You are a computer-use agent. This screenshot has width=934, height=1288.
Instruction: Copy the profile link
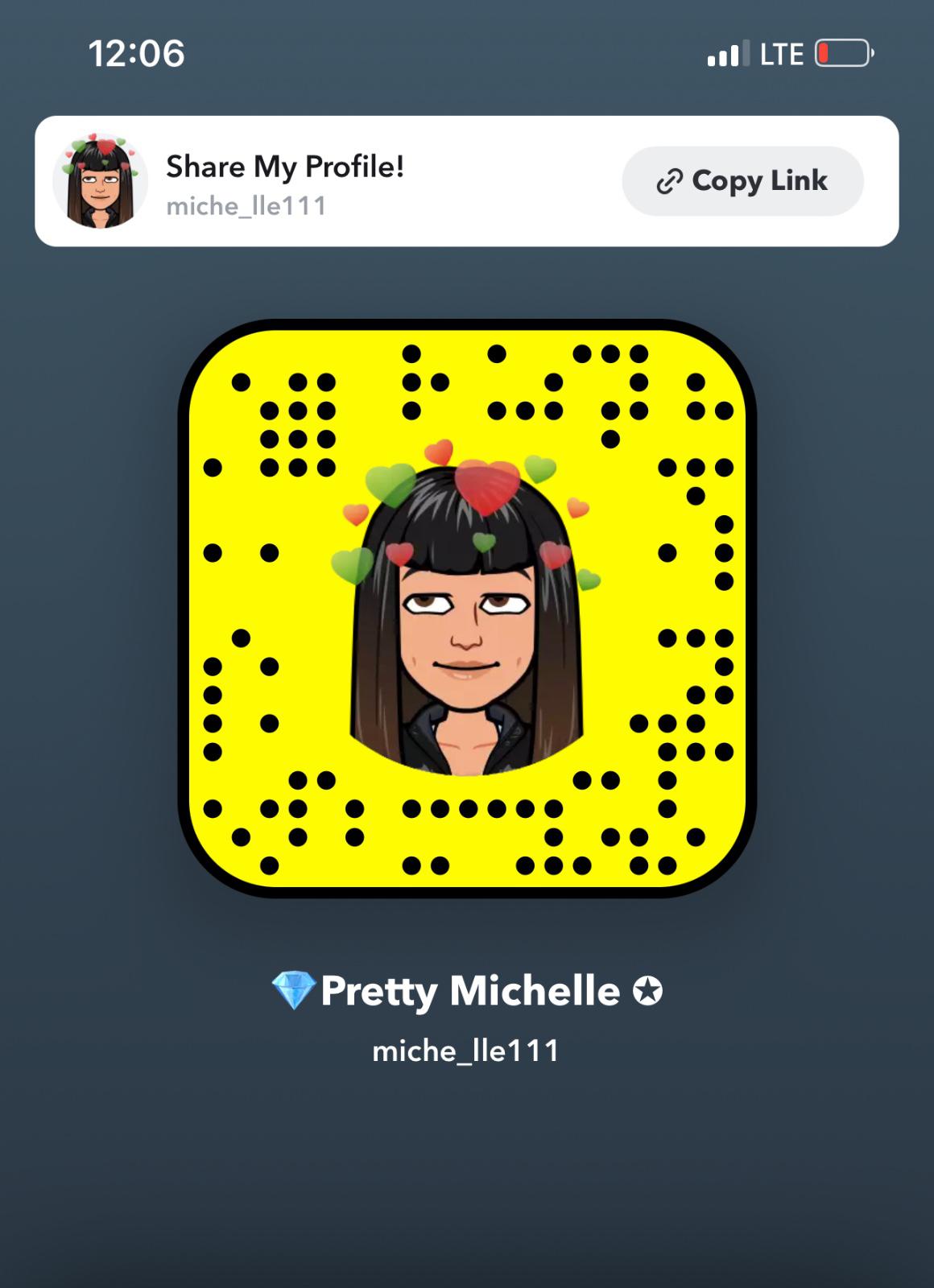(x=742, y=181)
